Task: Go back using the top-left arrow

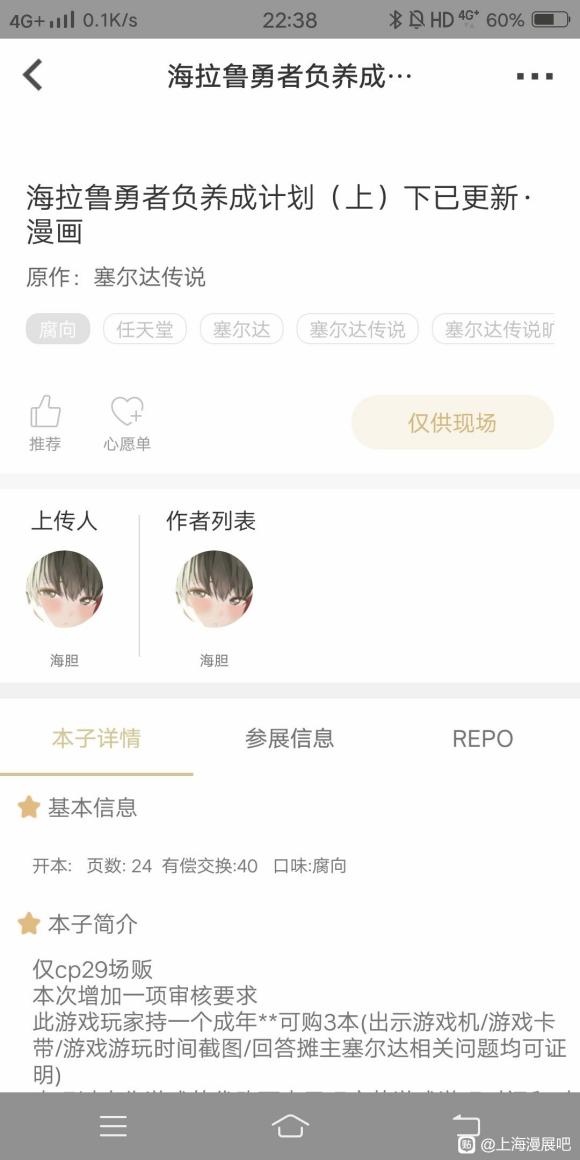Action: 33,75
